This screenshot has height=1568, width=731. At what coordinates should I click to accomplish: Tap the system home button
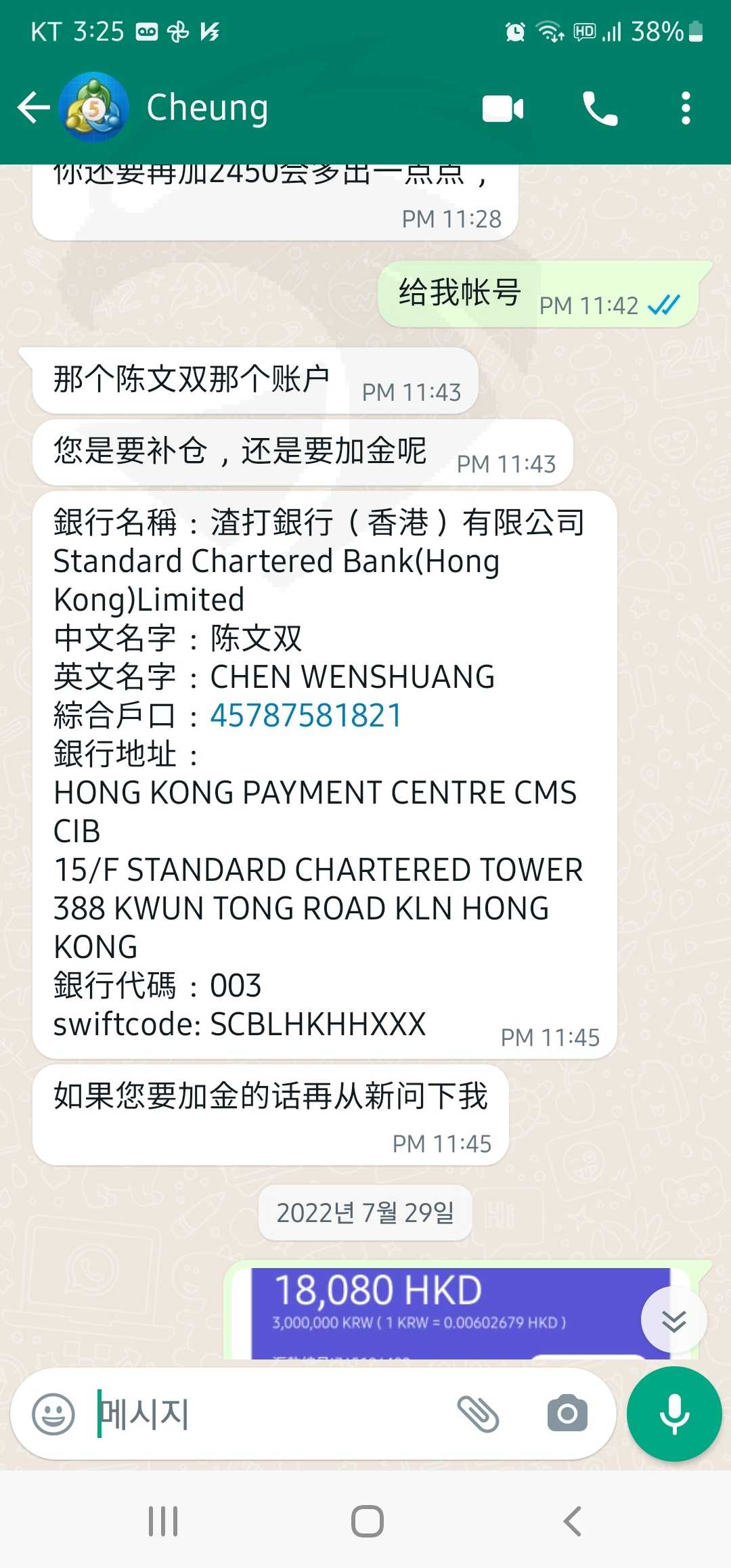pos(368,1521)
